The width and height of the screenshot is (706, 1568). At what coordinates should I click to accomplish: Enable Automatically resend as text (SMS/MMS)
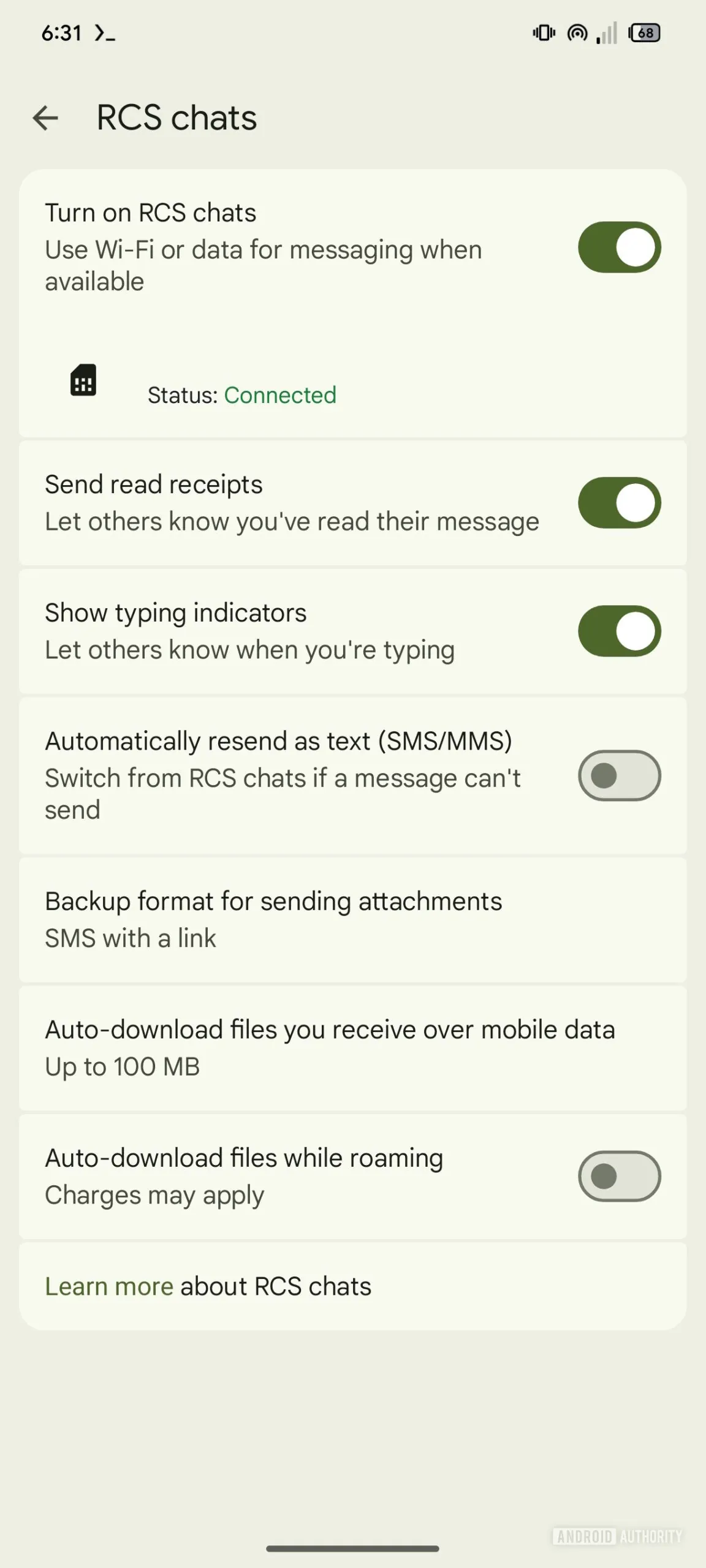[x=619, y=775]
